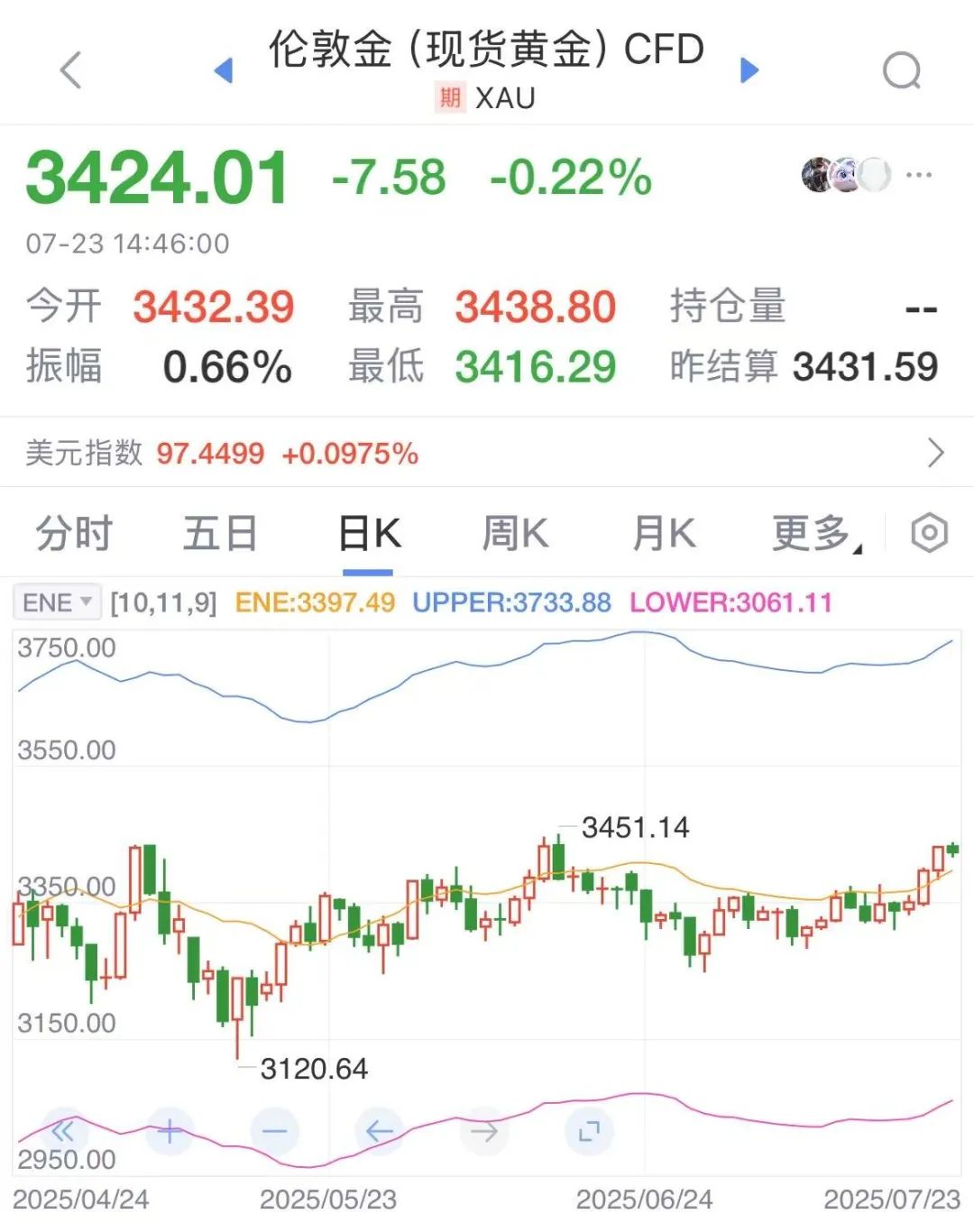The height and width of the screenshot is (1232, 974).
Task: Open the three-dot more options
Action: (x=919, y=175)
